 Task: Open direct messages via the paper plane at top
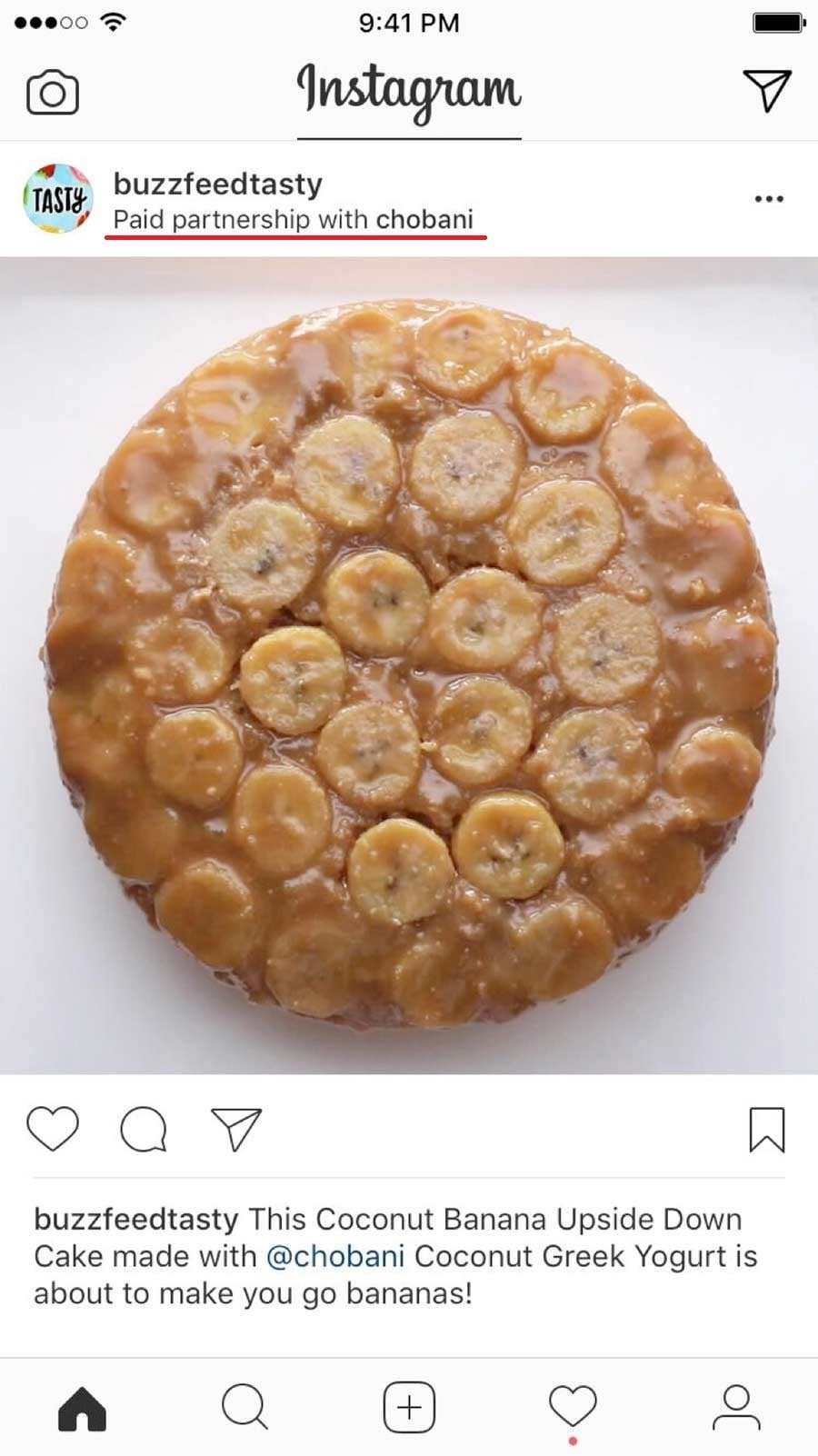coord(767,91)
